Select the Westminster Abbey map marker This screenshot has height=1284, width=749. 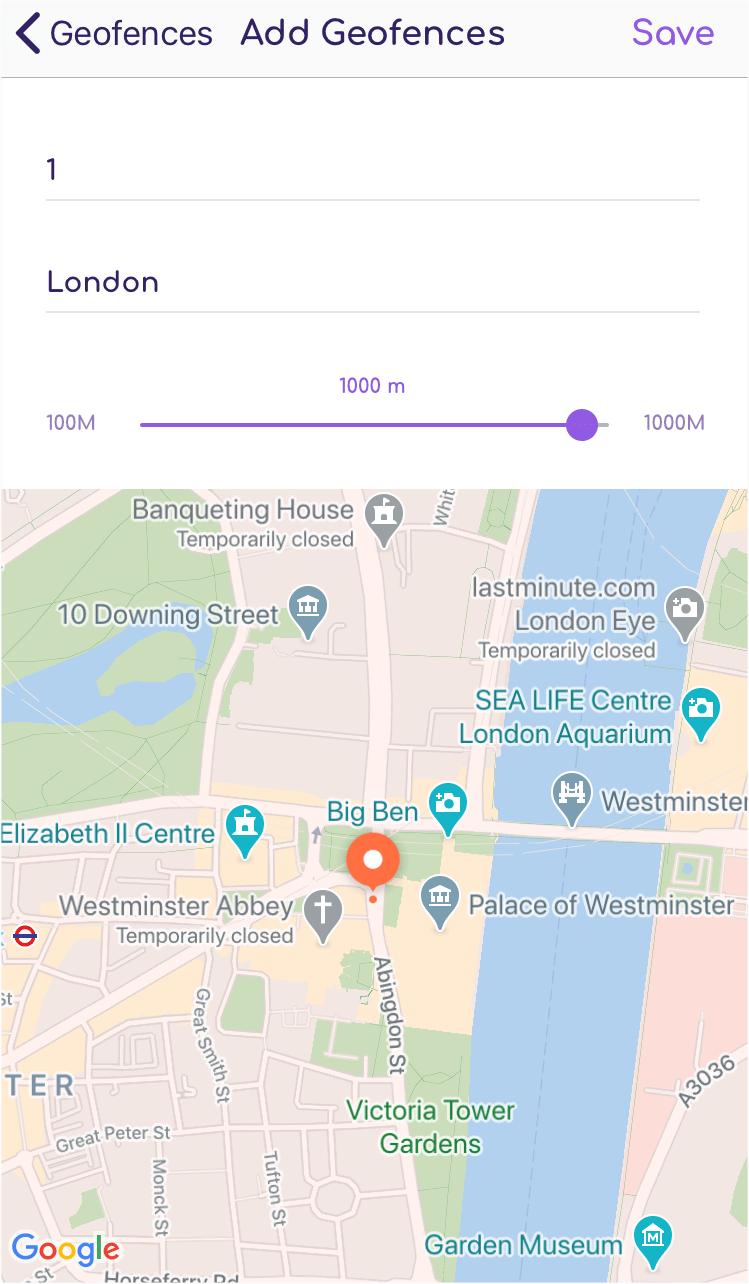(x=322, y=912)
